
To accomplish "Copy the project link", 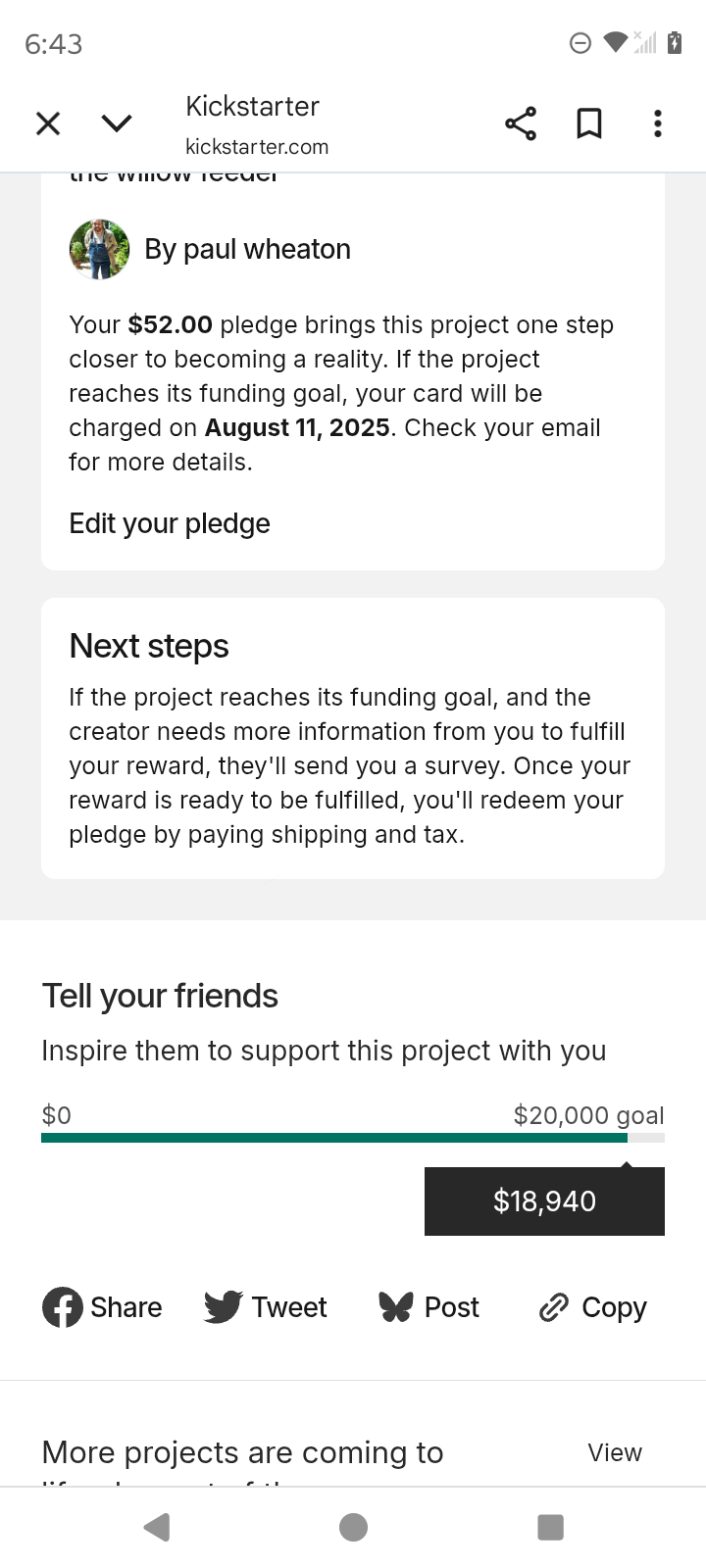I will (x=593, y=1307).
